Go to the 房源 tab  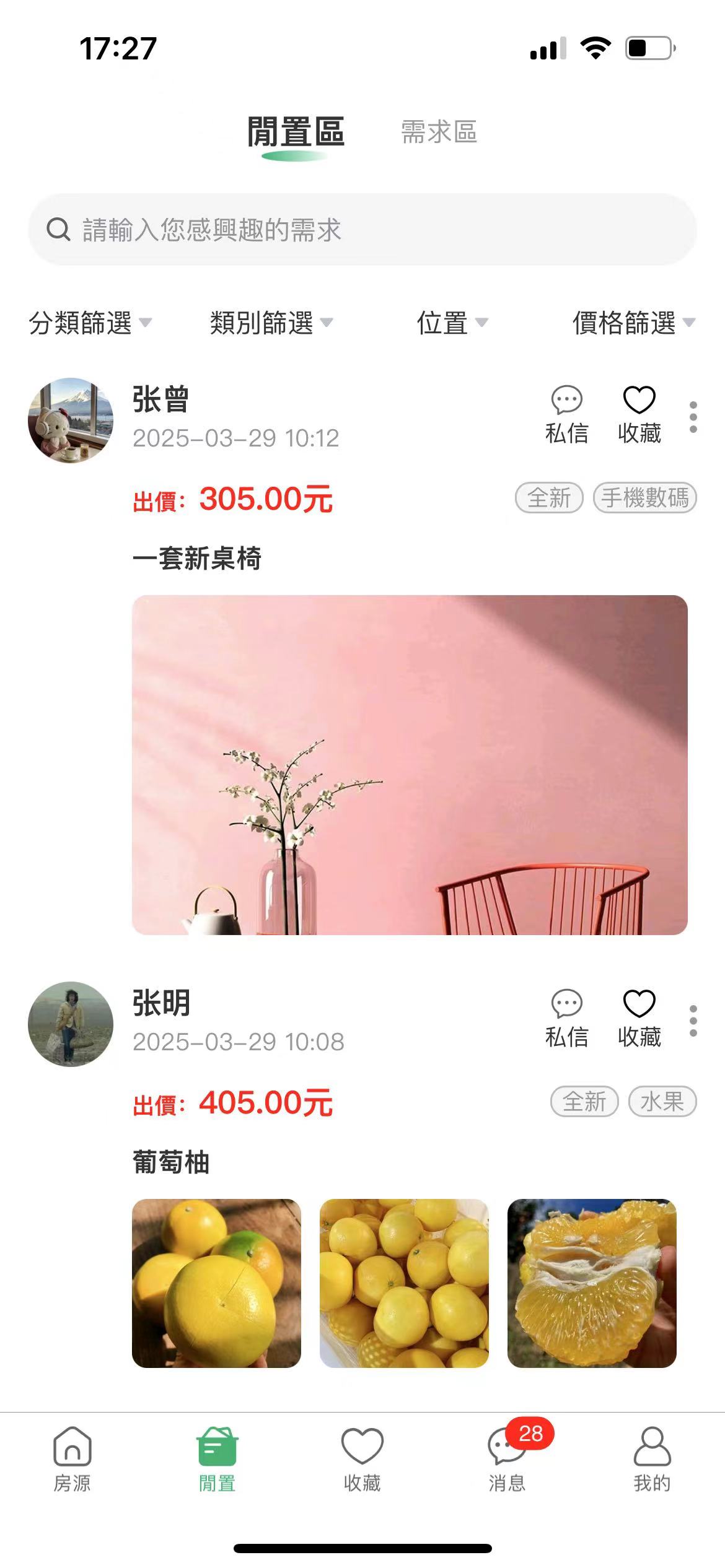click(72, 1459)
